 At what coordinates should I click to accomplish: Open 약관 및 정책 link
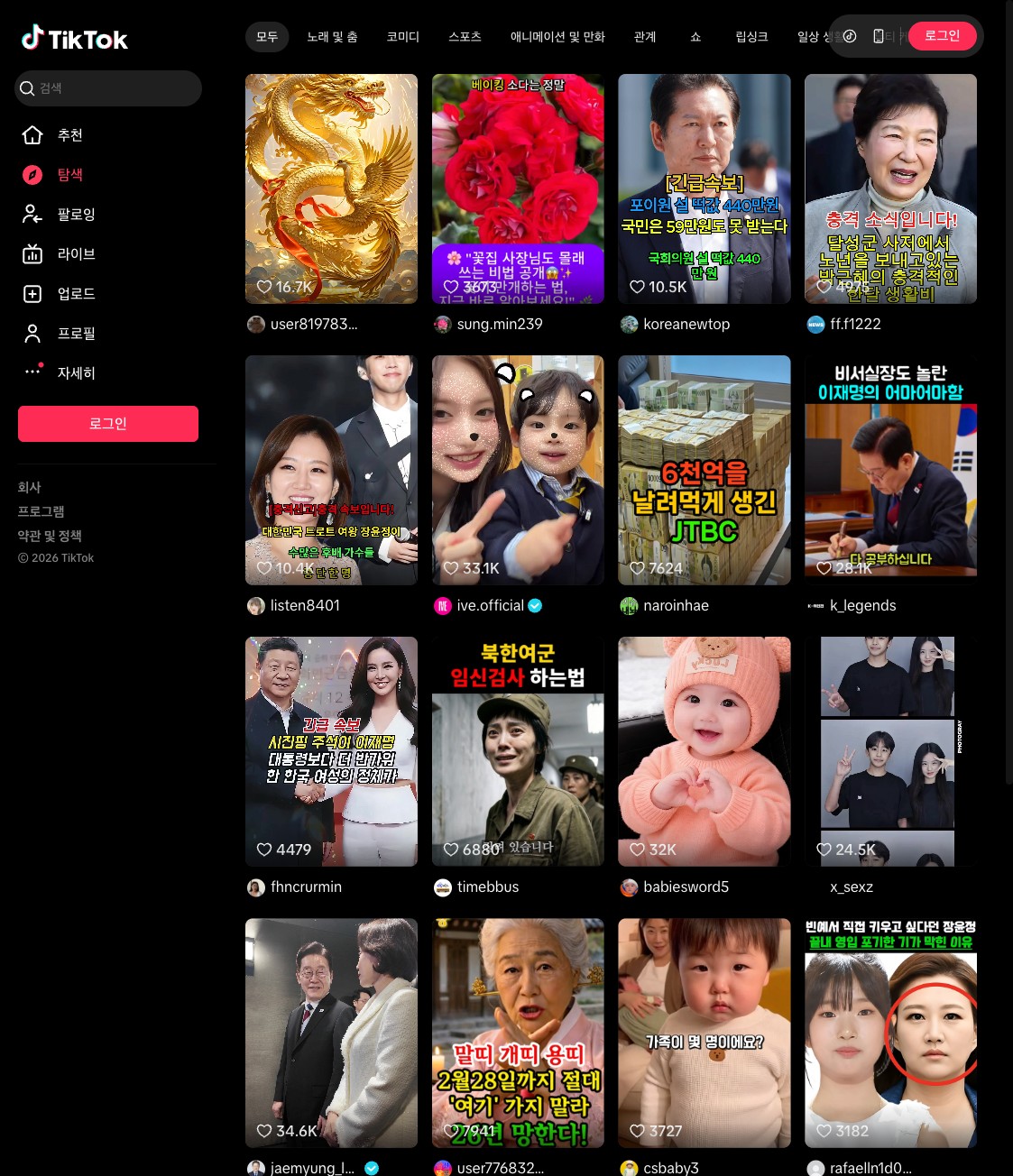click(x=50, y=536)
